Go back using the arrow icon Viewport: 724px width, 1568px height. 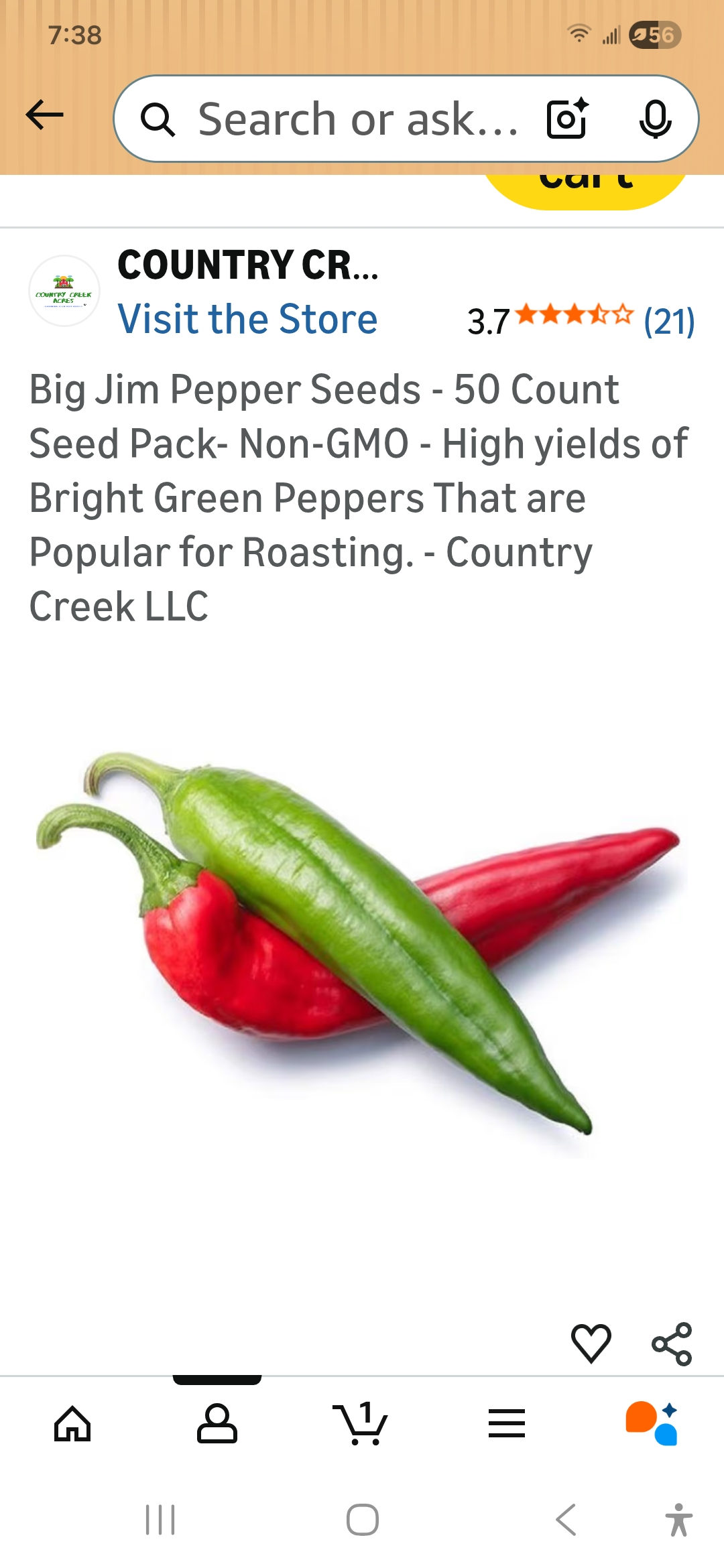point(44,115)
